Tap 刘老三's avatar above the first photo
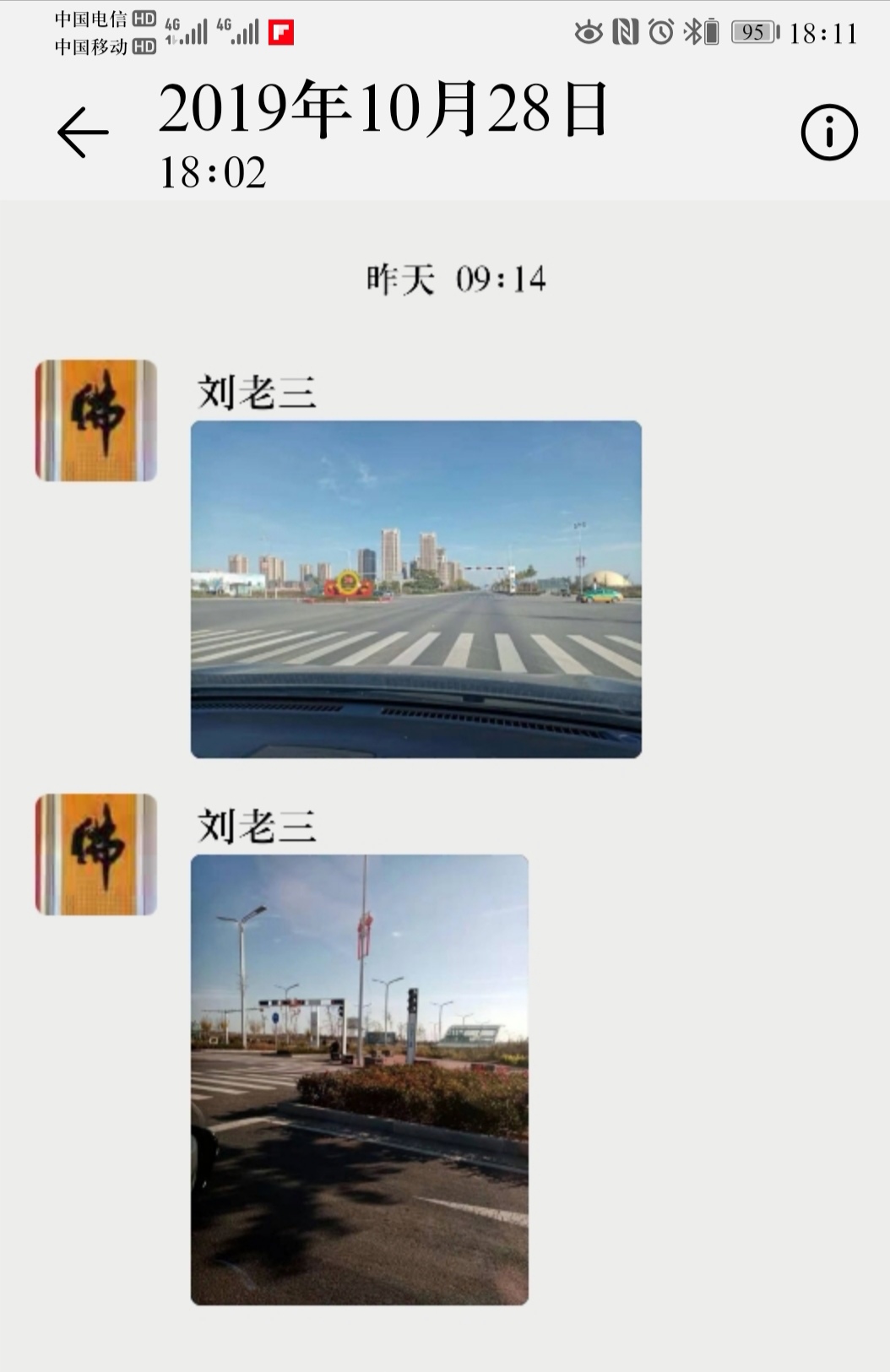 96,420
